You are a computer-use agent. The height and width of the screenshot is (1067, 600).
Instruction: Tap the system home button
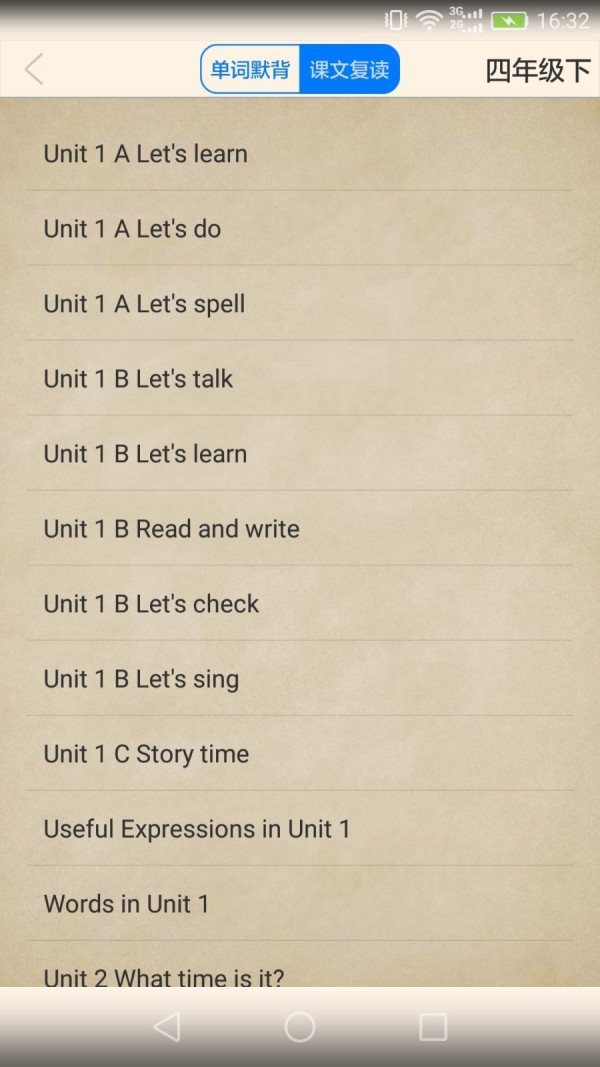300,1027
